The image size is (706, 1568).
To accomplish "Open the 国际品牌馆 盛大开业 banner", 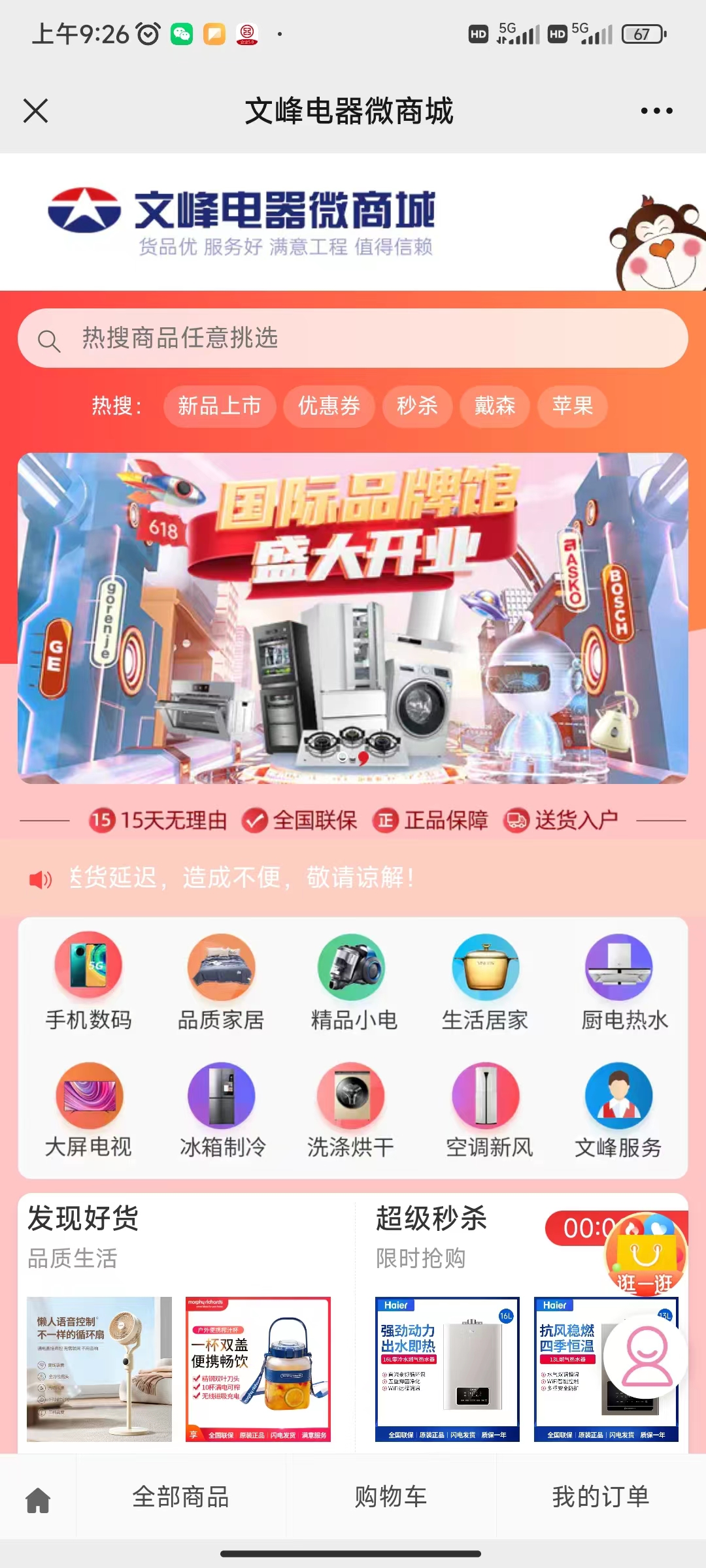I will click(353, 618).
